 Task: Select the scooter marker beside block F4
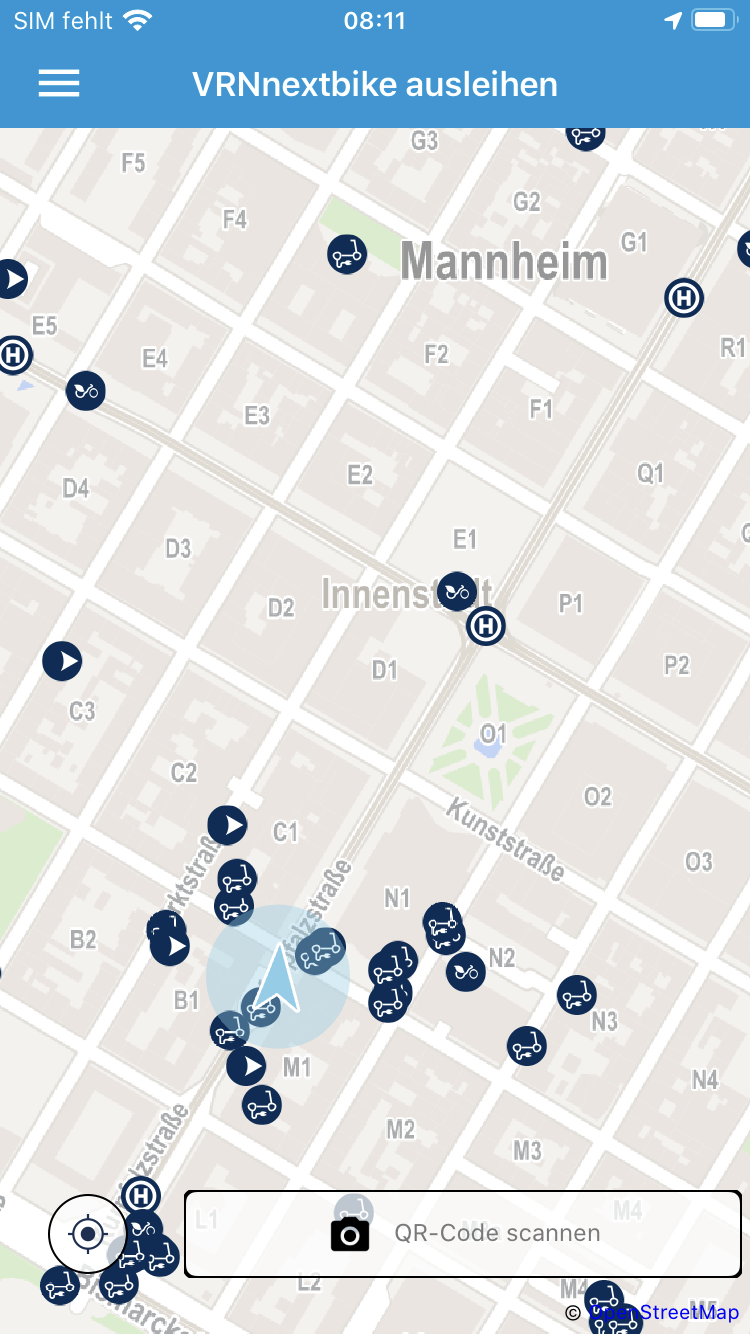(347, 254)
